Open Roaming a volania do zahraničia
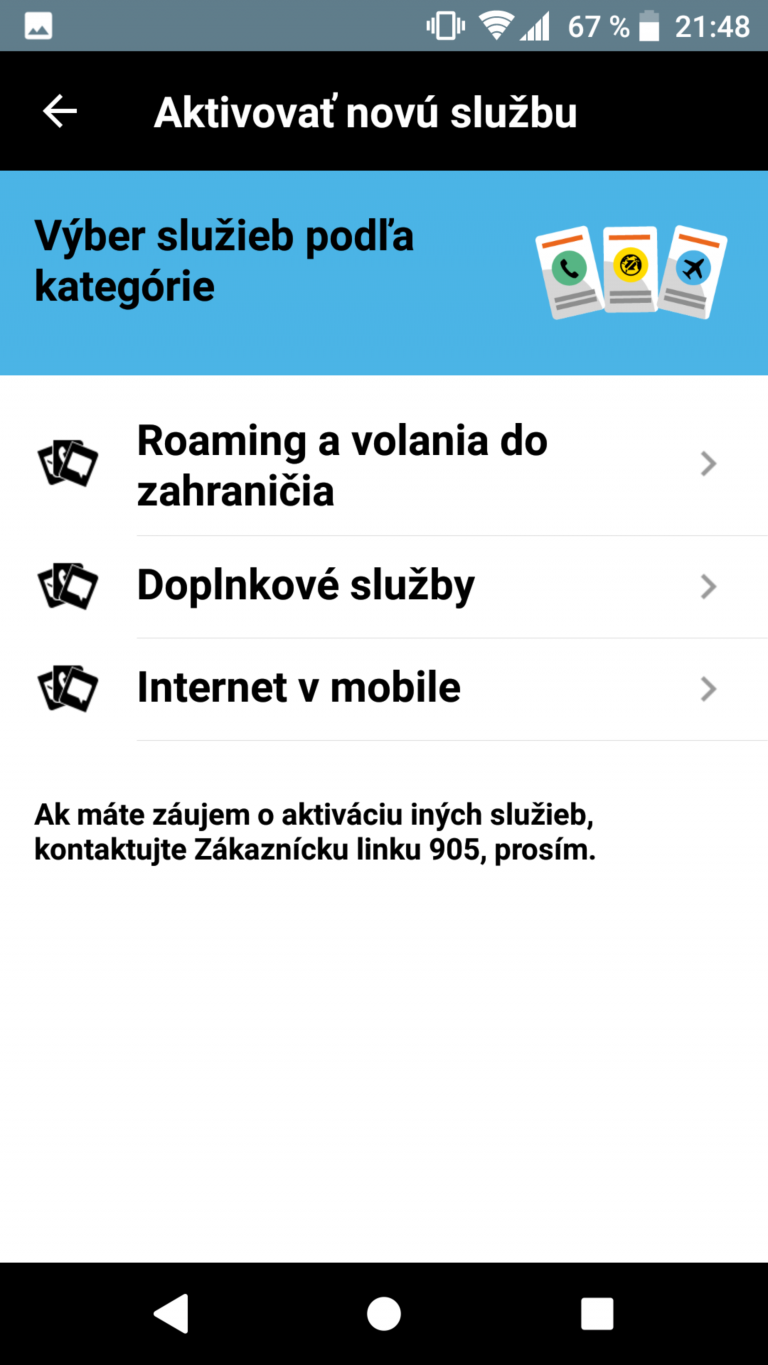The height and width of the screenshot is (1365, 768). click(384, 464)
